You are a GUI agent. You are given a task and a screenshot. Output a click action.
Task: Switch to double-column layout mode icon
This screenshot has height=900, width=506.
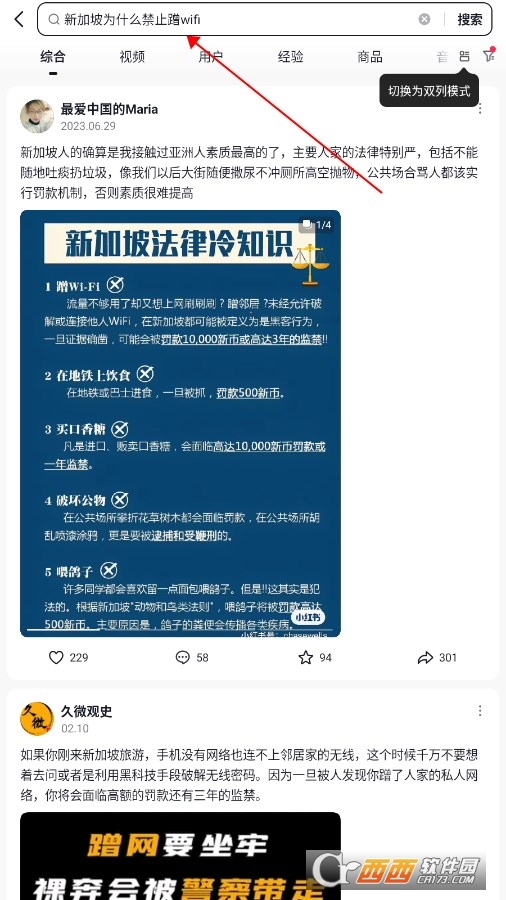click(464, 56)
